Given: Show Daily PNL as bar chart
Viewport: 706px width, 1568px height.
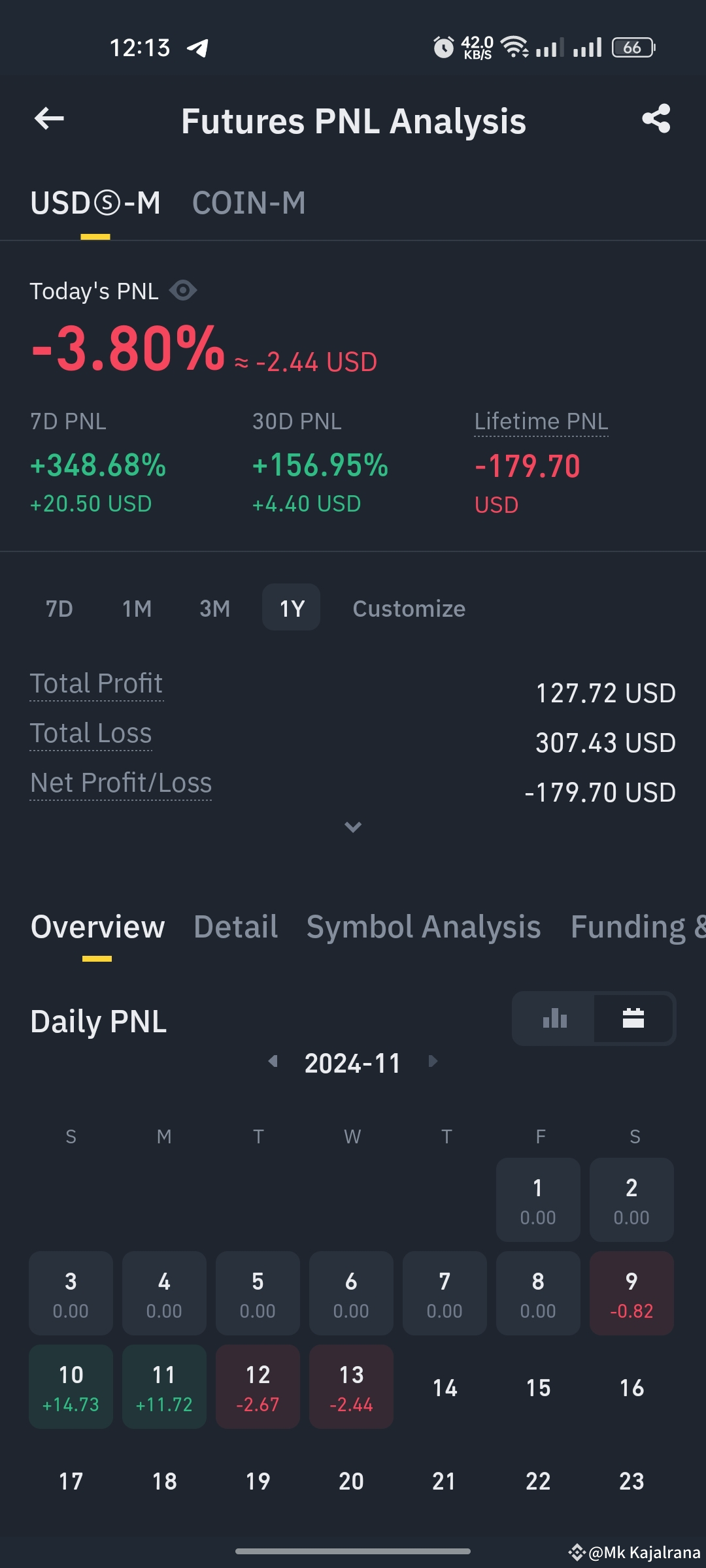Looking at the screenshot, I should (554, 1019).
